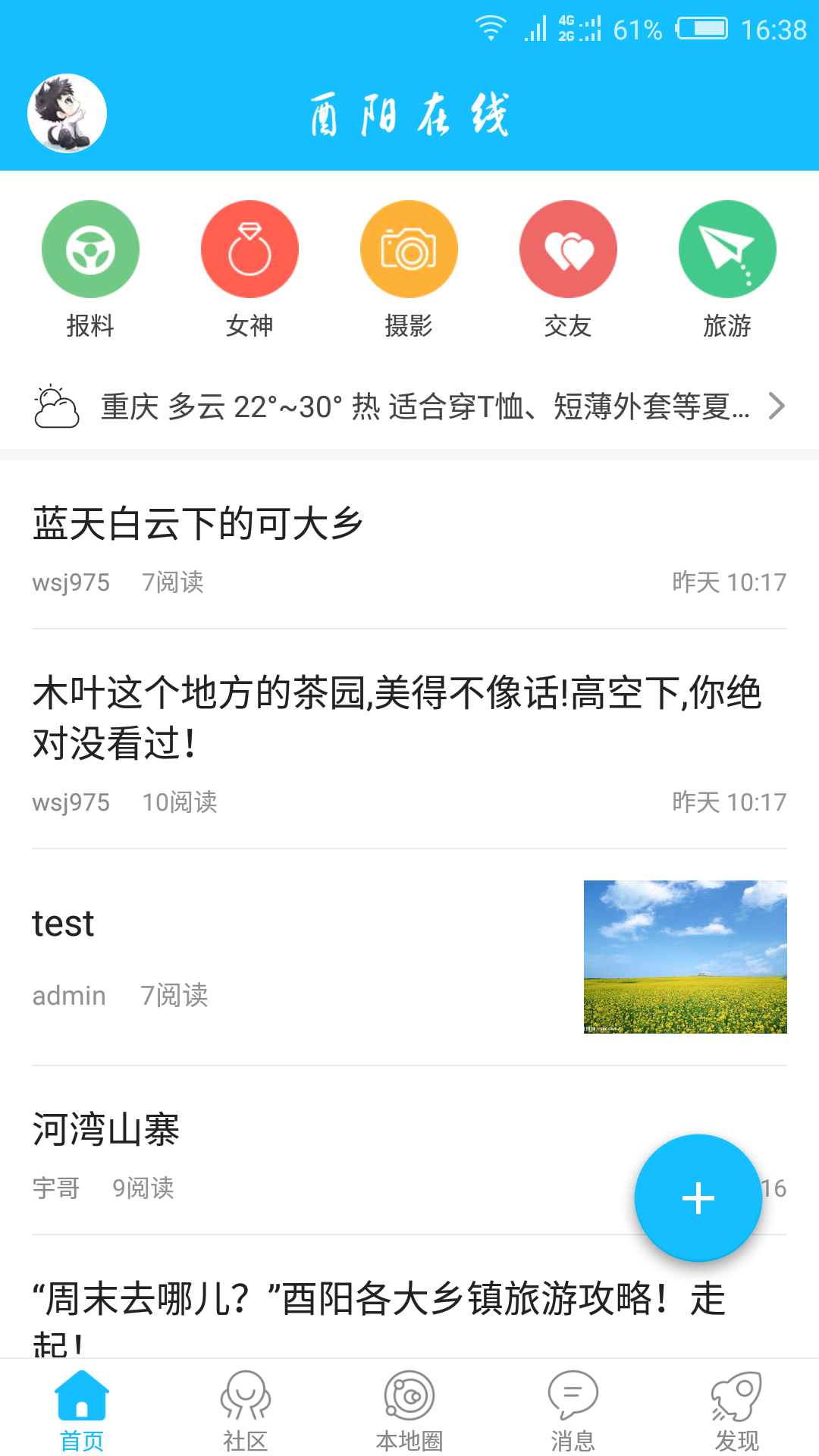Viewport: 819px width, 1456px height.
Task: Open the 摄影 camera photography icon
Action: [409, 249]
